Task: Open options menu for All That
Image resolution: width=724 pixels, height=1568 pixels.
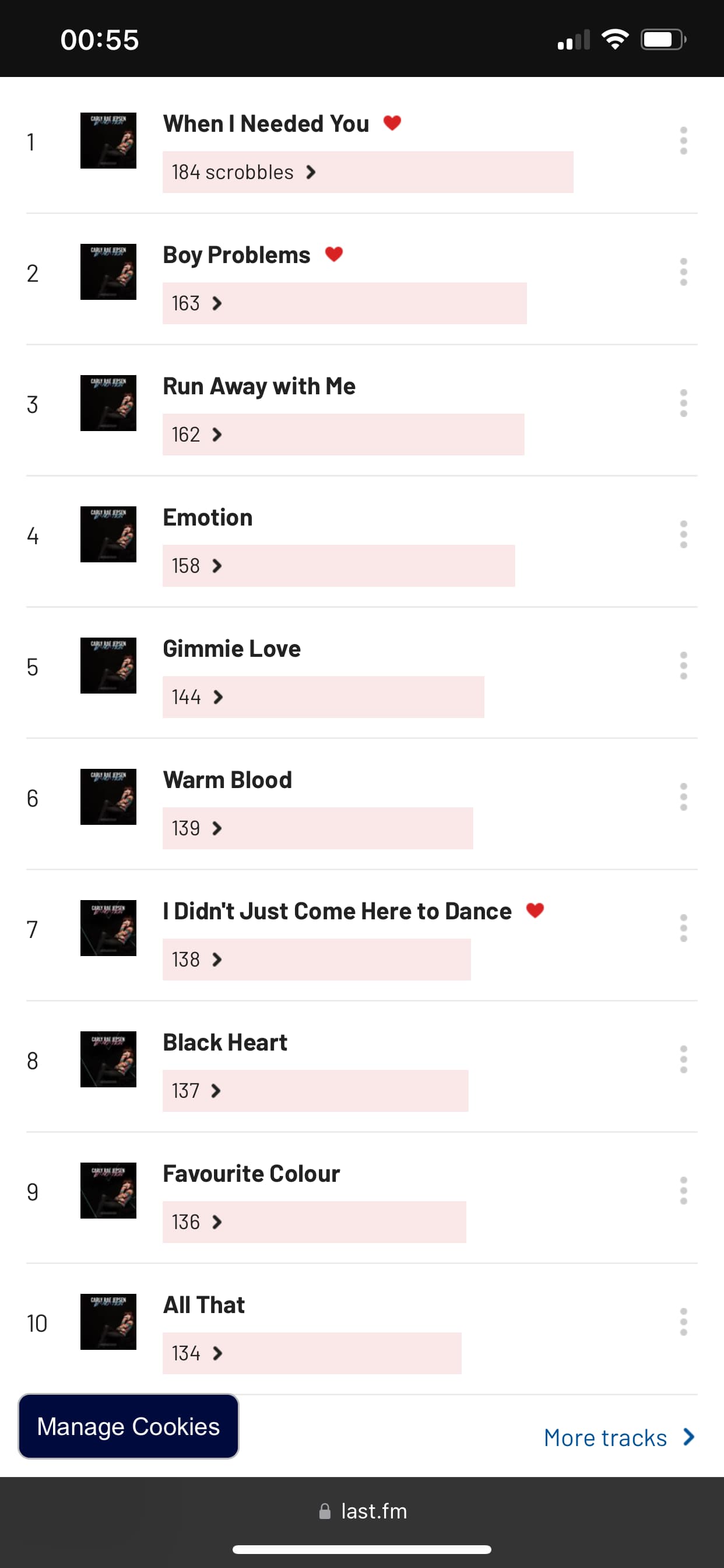Action: pos(683,1322)
